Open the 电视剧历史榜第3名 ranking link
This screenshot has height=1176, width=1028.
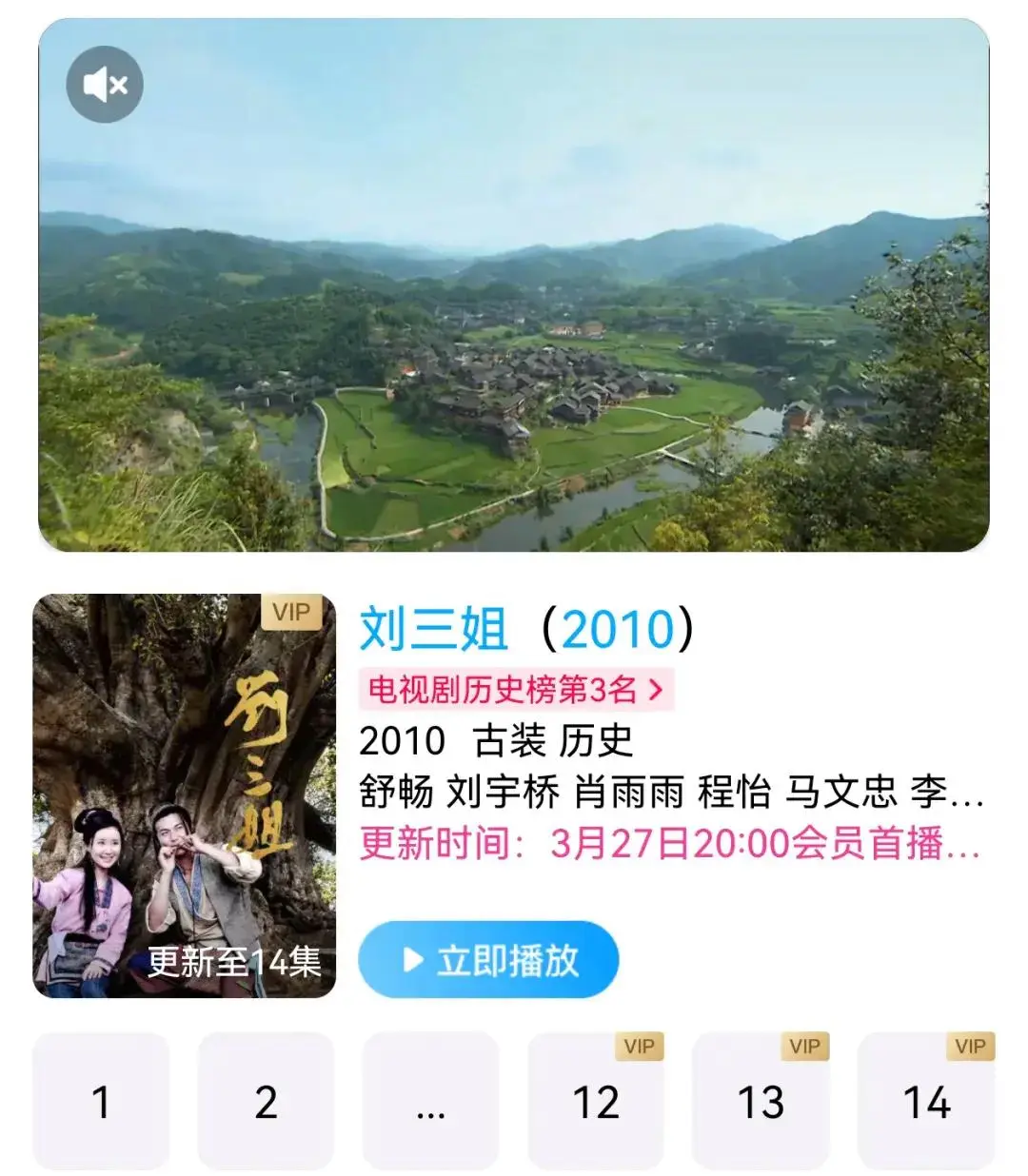[516, 690]
